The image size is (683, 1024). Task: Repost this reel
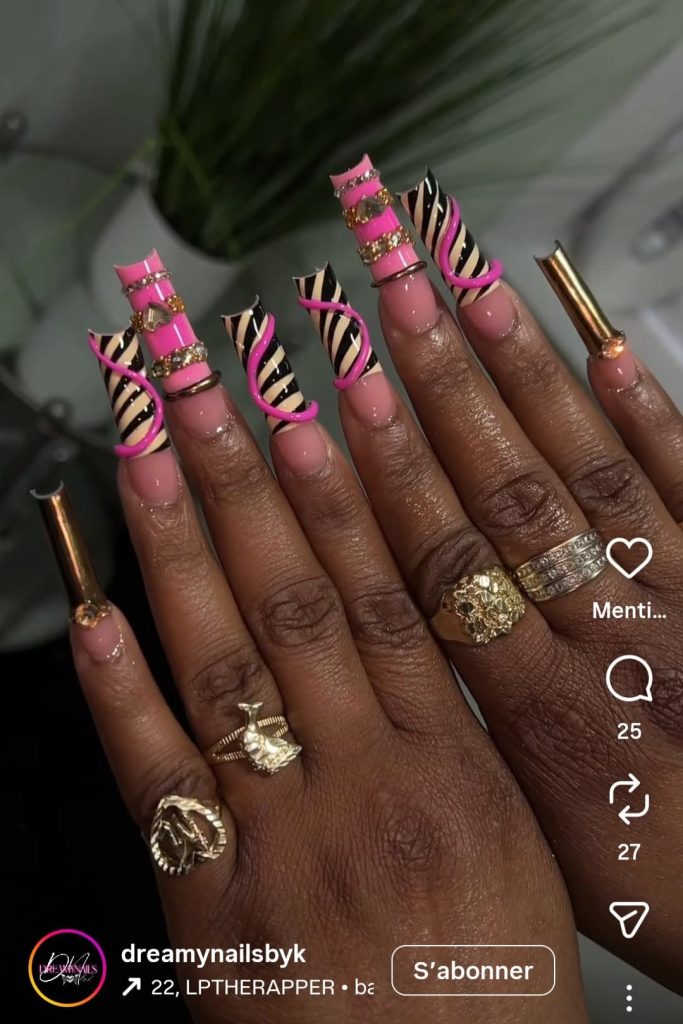coord(629,799)
